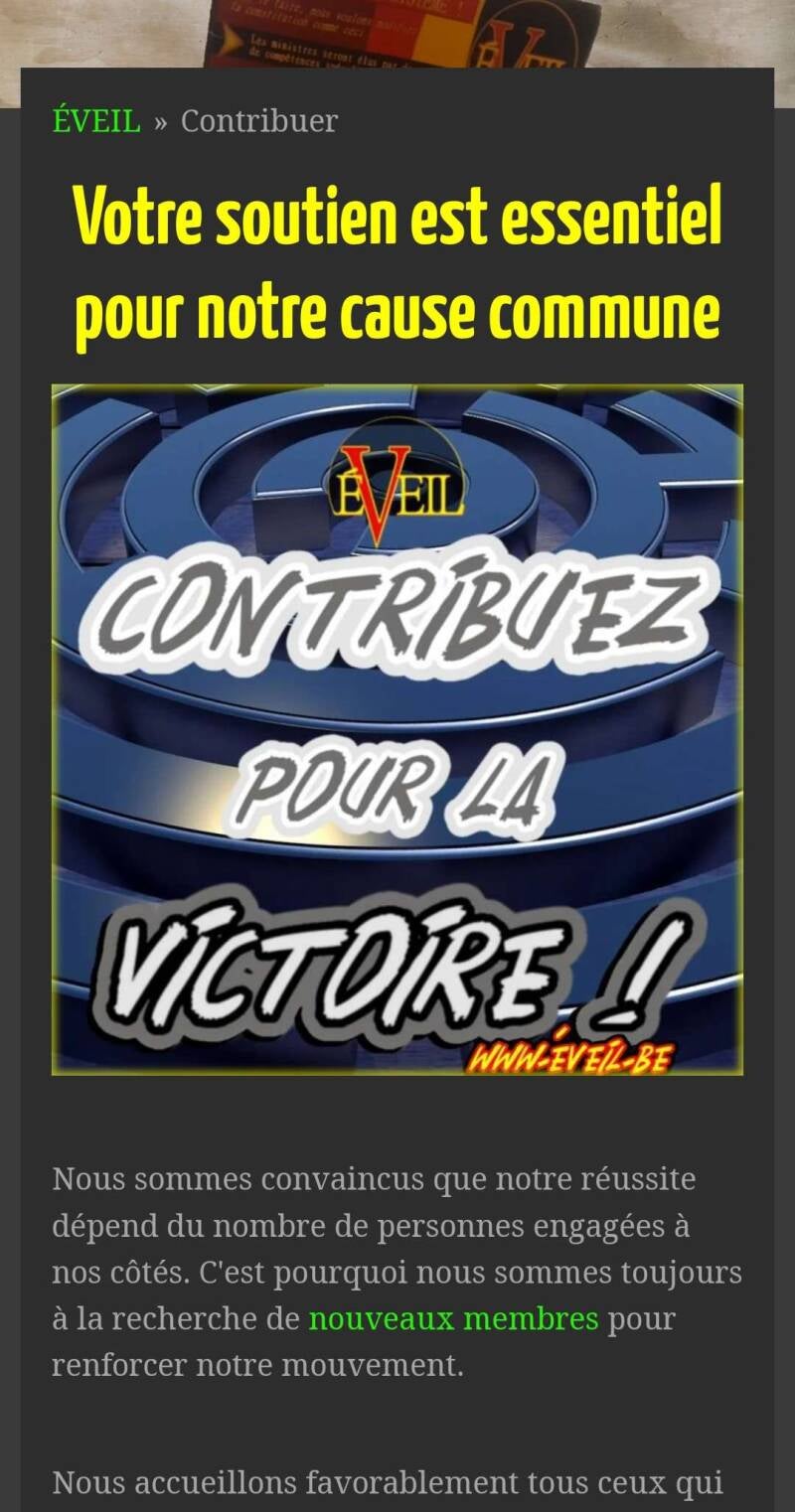Follow the 'nouveaux membres' link

453,1318
